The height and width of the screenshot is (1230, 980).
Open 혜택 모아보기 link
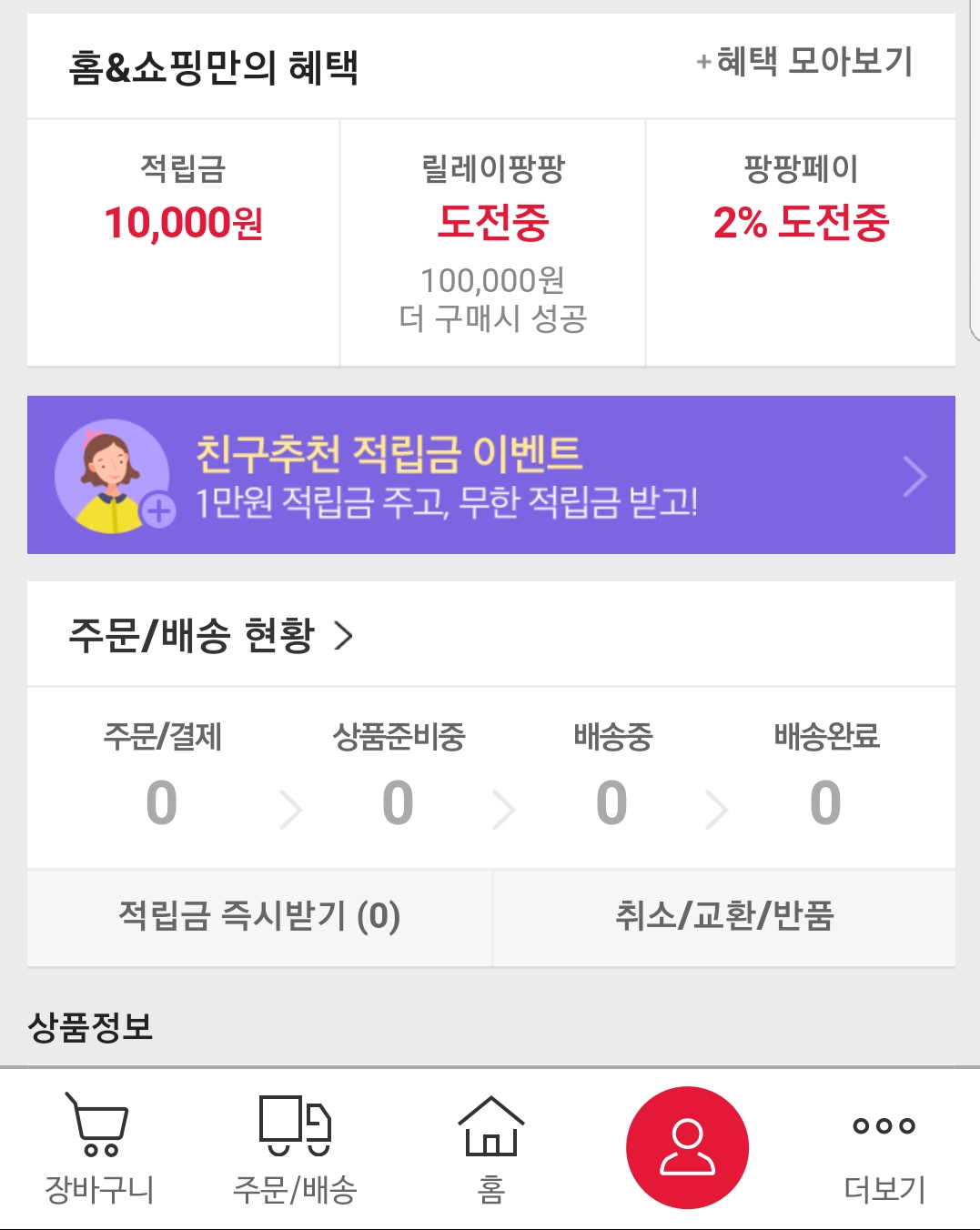pos(805,62)
